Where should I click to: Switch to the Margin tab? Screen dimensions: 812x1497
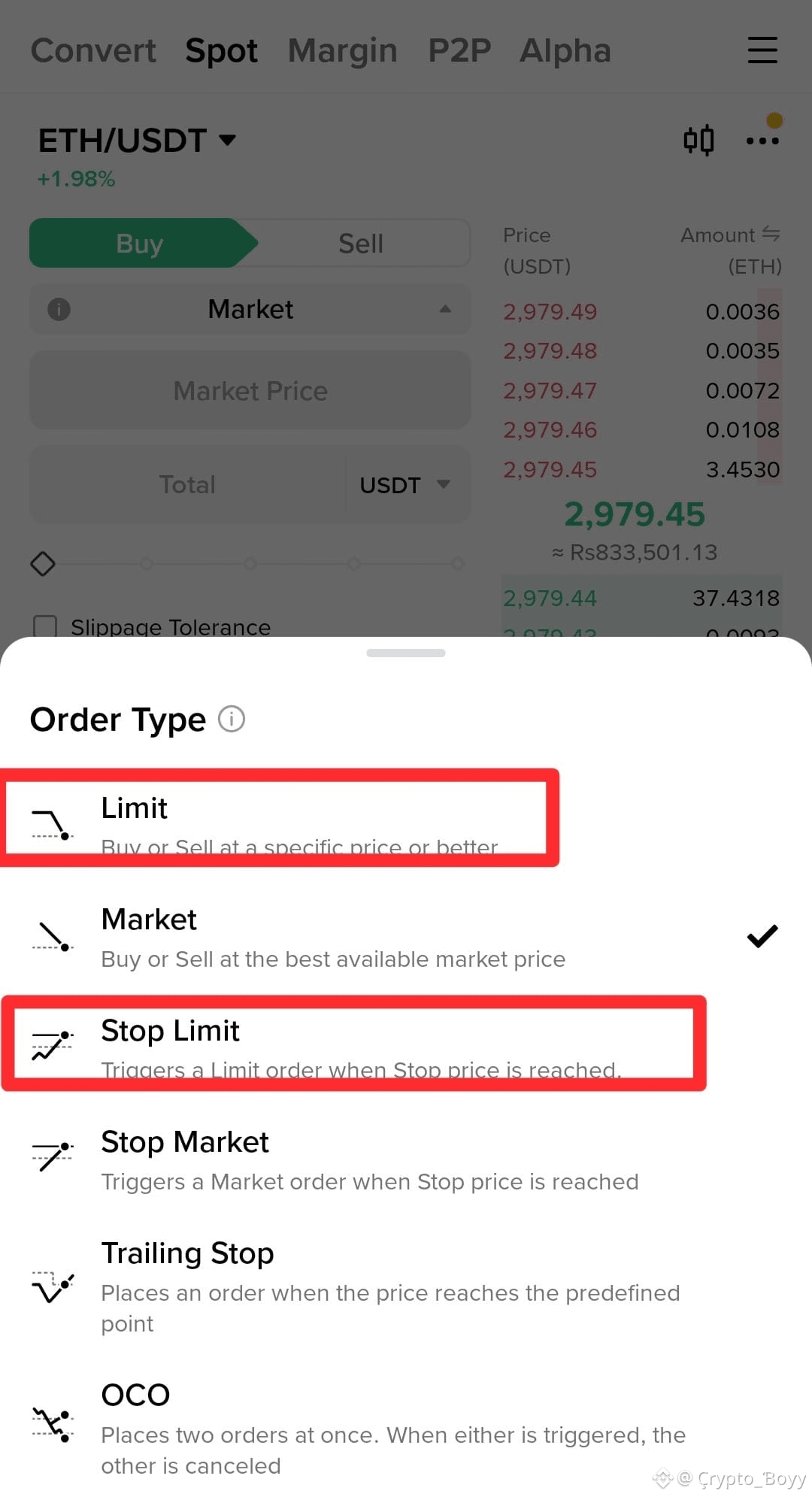tap(342, 51)
